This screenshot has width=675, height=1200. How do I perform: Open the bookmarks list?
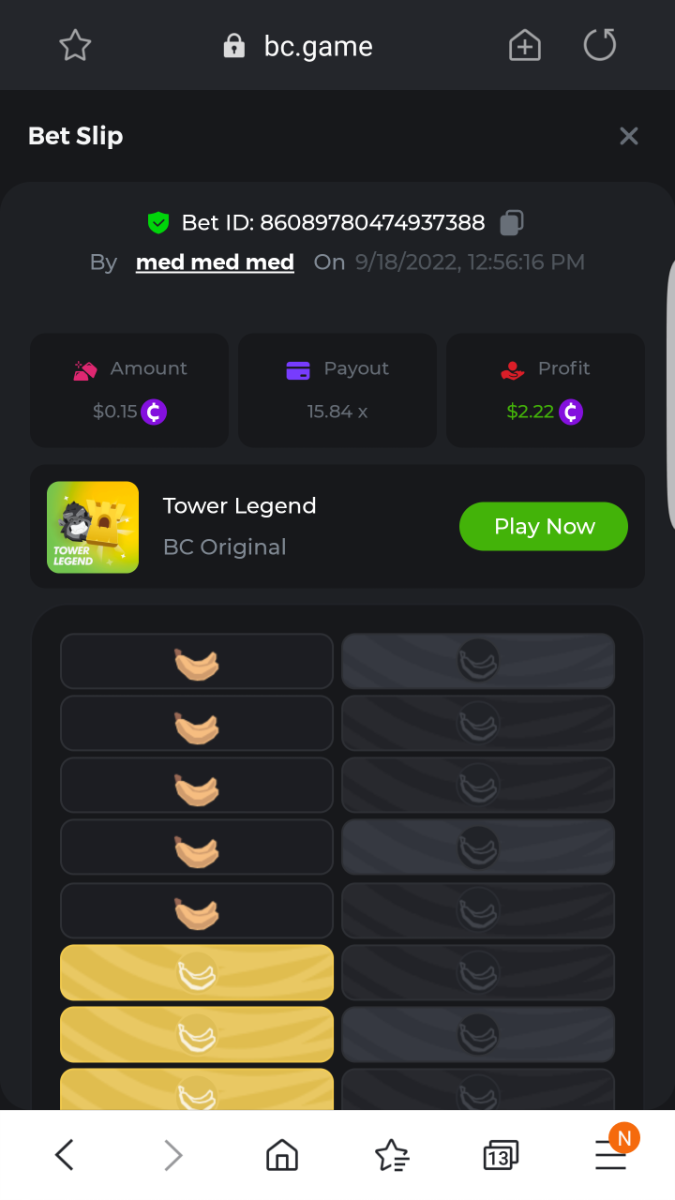click(x=391, y=1156)
